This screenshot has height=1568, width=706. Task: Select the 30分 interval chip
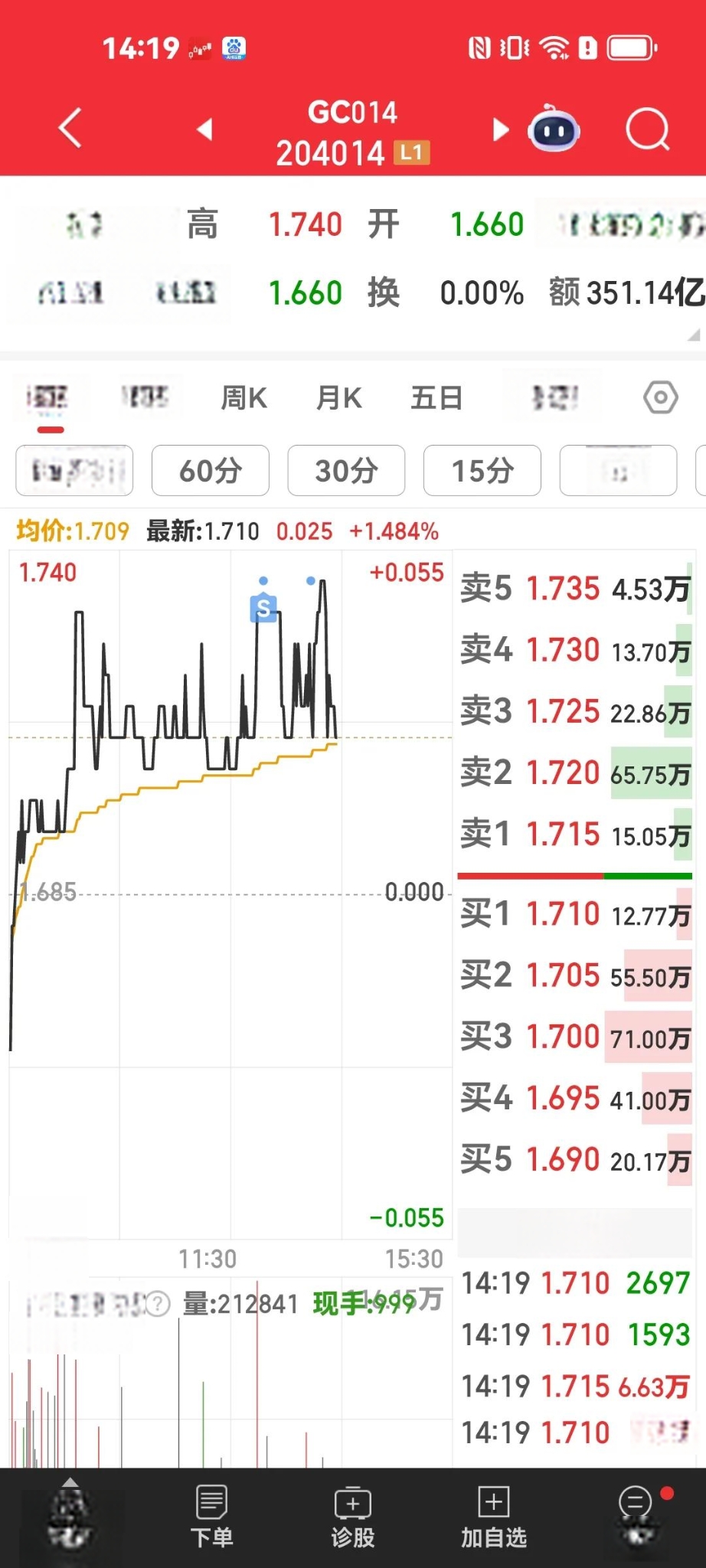click(346, 471)
